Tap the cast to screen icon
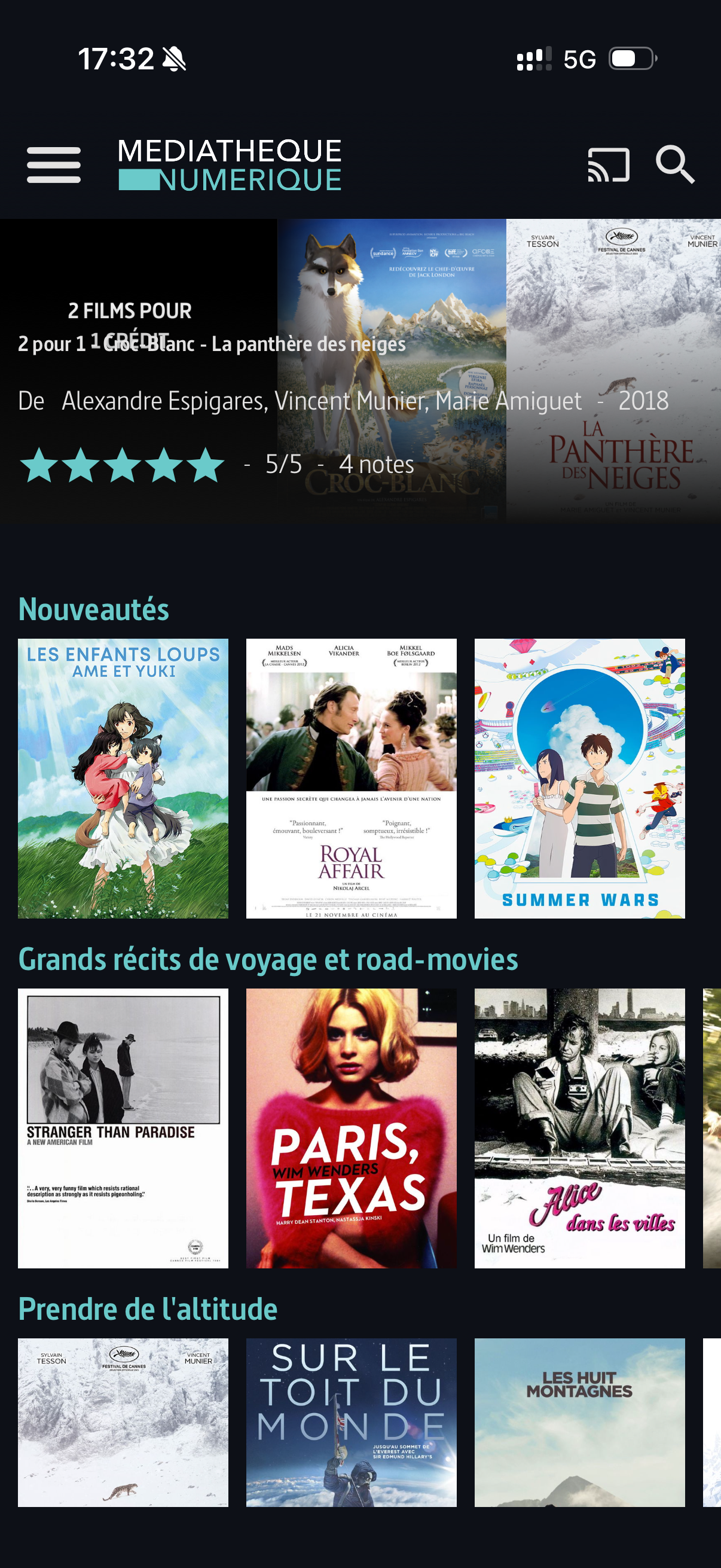Viewport: 721px width, 1568px height. [608, 164]
